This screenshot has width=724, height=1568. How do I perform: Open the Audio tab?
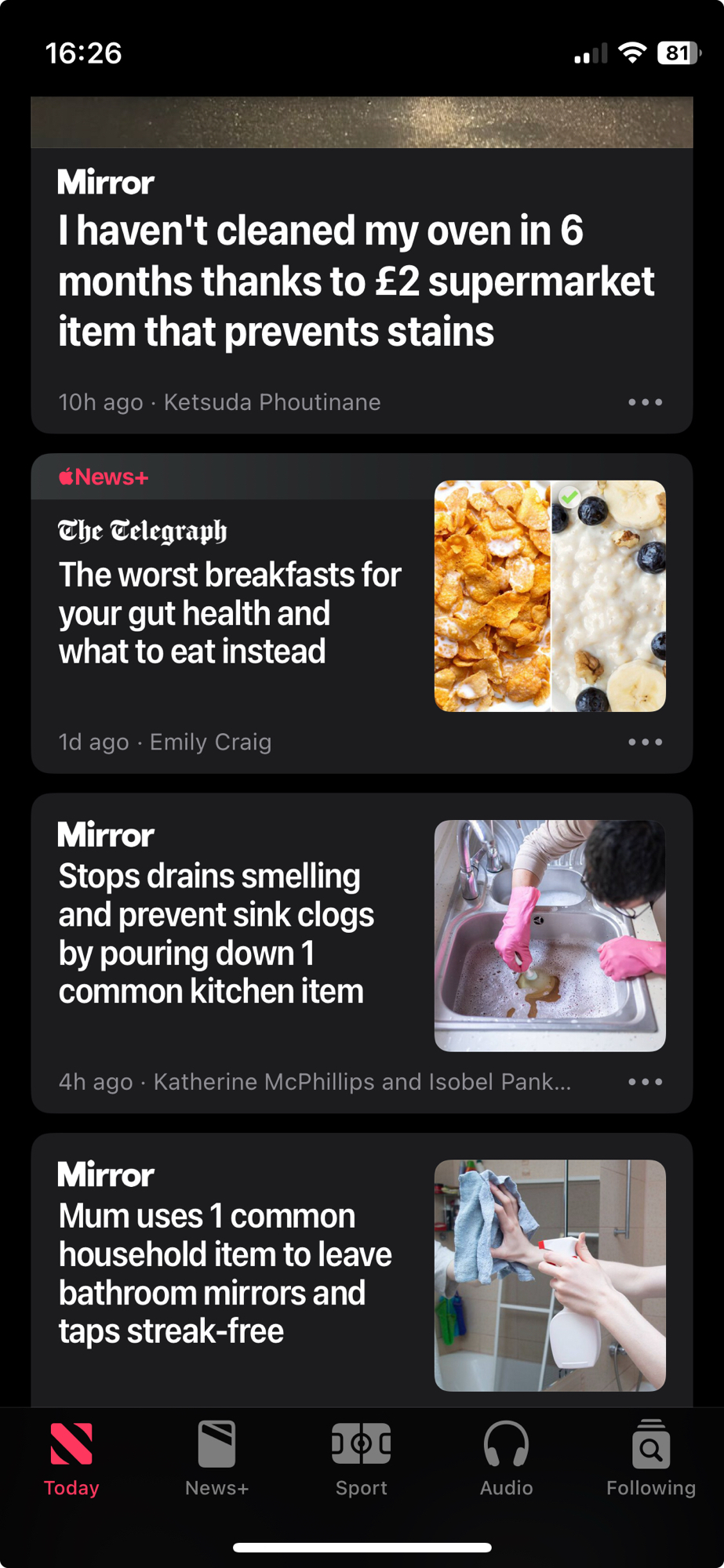pos(506,1458)
